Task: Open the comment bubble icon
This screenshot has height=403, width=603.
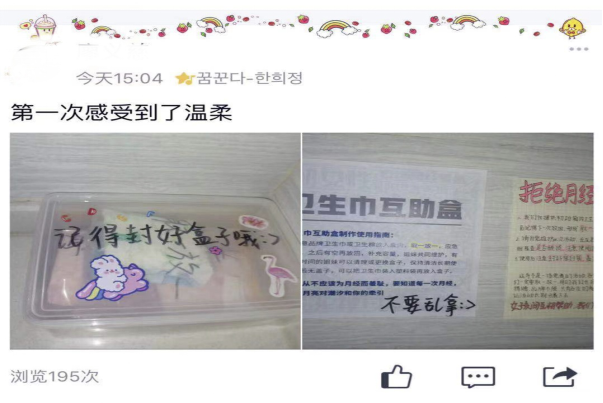Action: [478, 376]
